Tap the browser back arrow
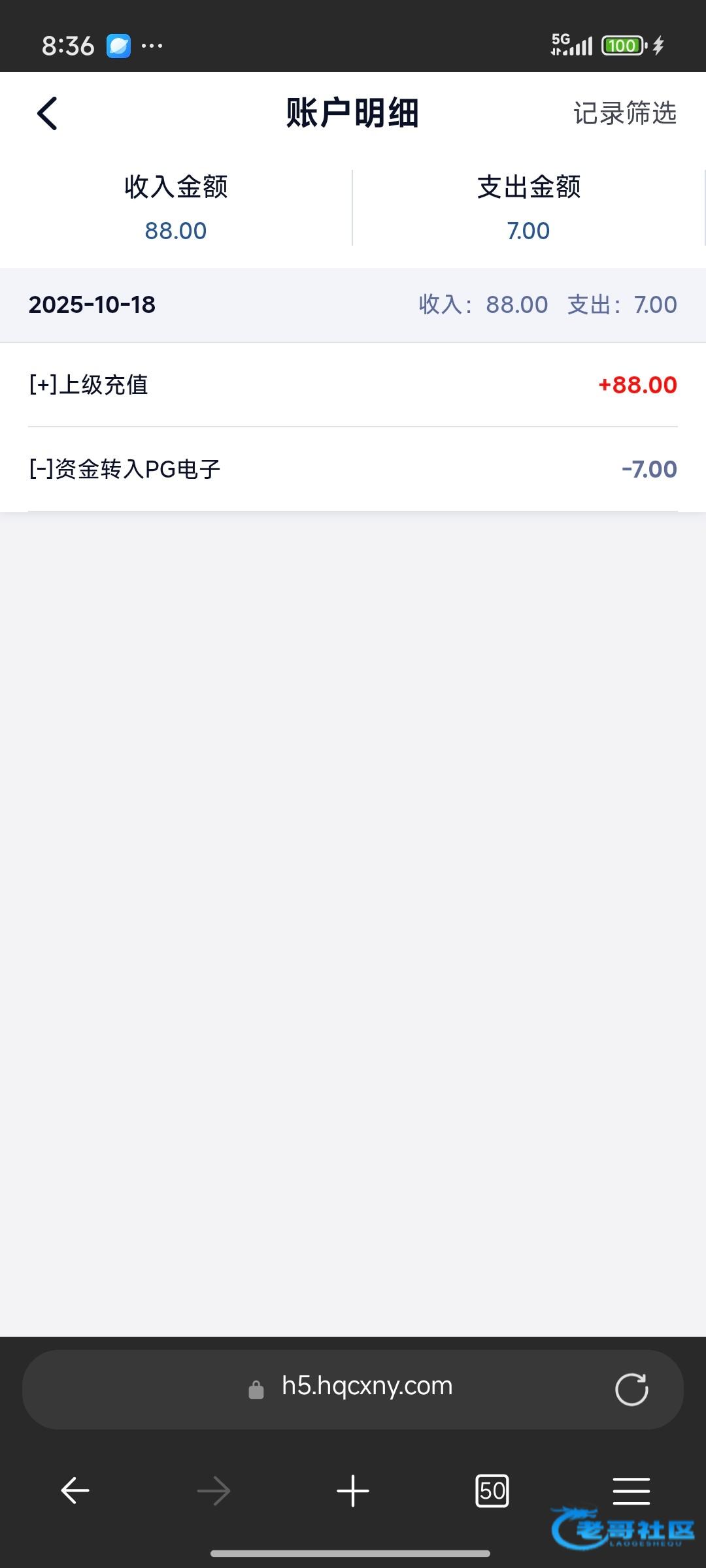Viewport: 706px width, 1568px height. [75, 1491]
